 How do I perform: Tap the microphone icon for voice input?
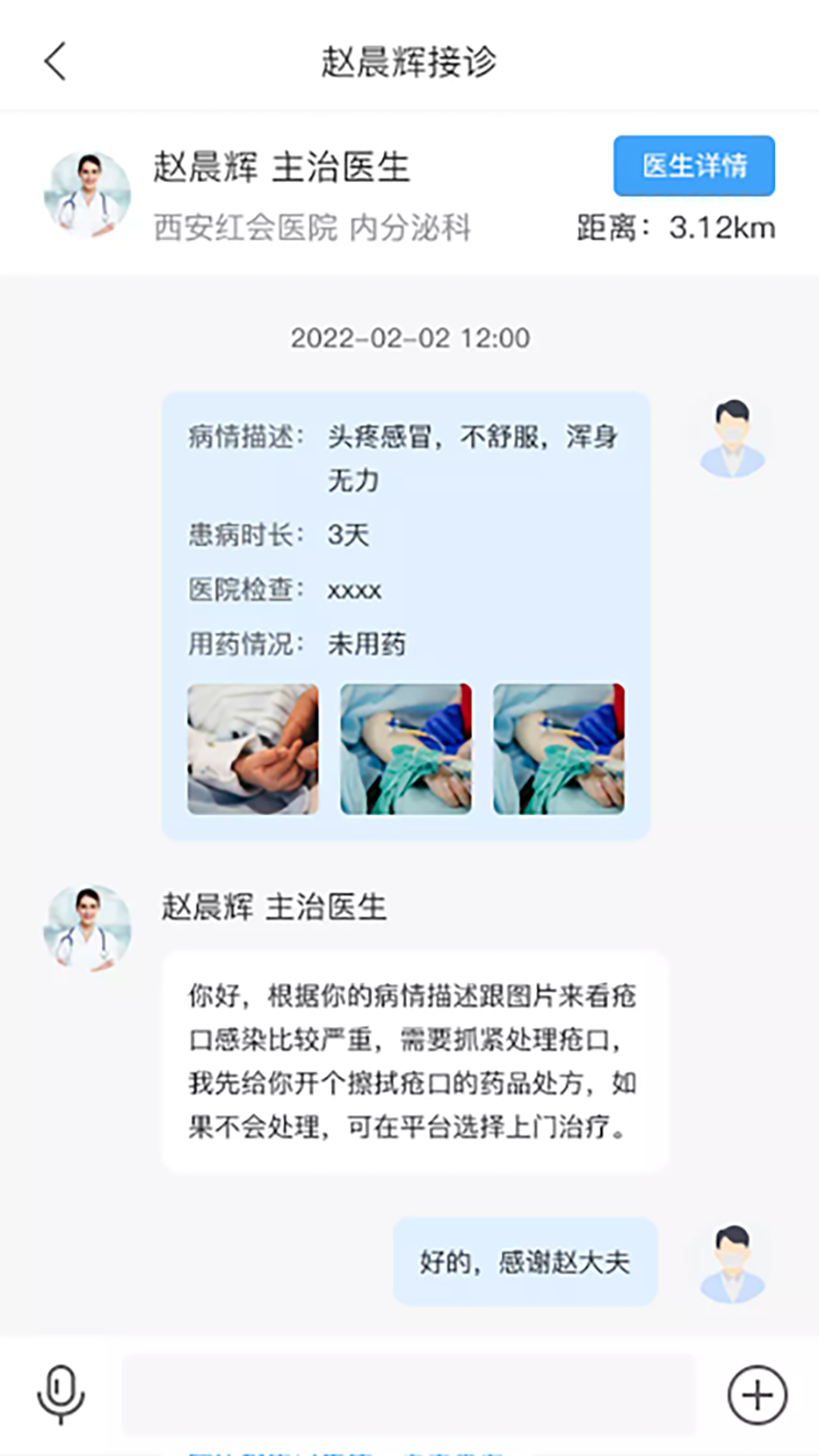click(61, 1395)
